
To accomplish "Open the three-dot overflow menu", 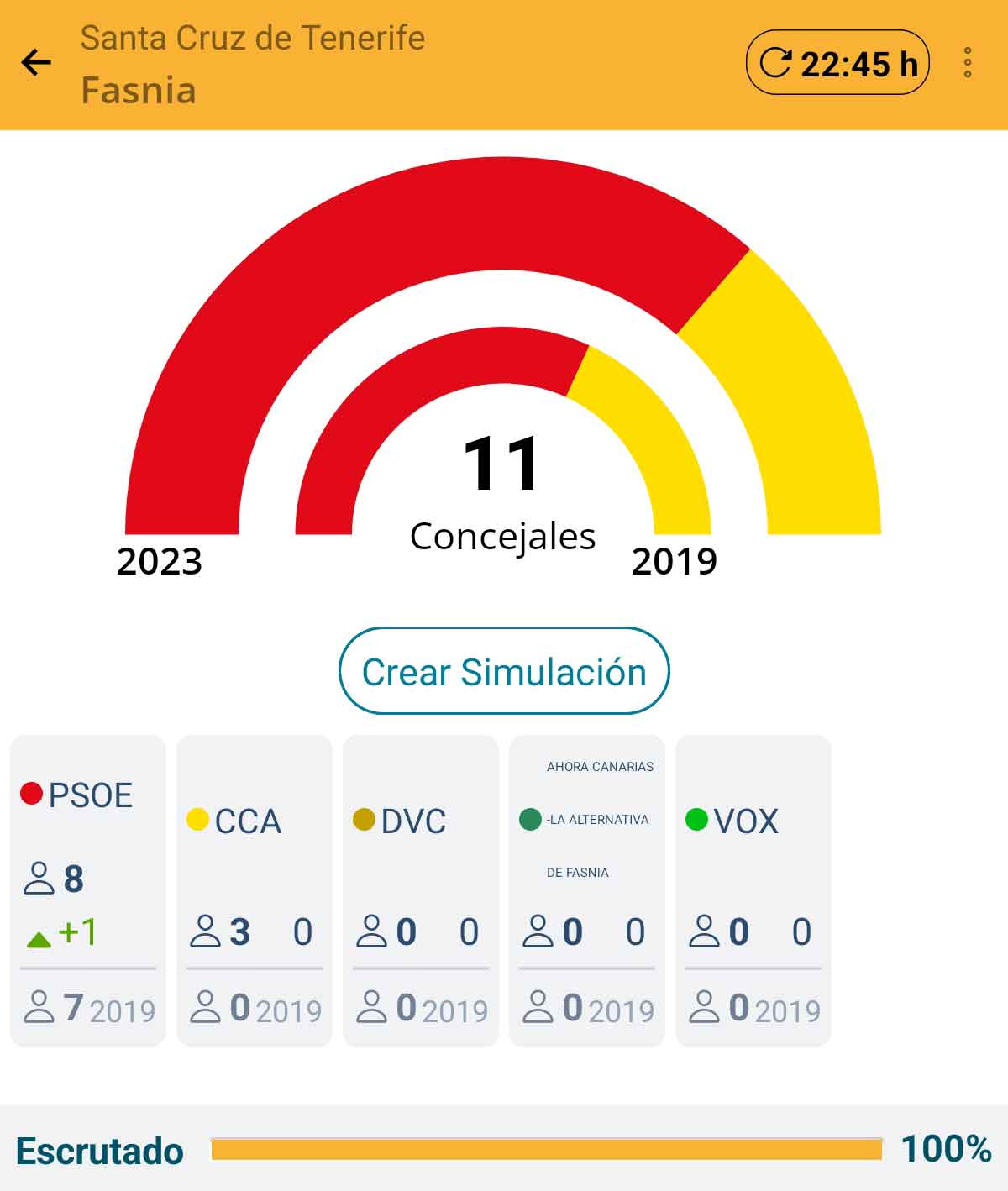I will pyautogui.click(x=968, y=63).
